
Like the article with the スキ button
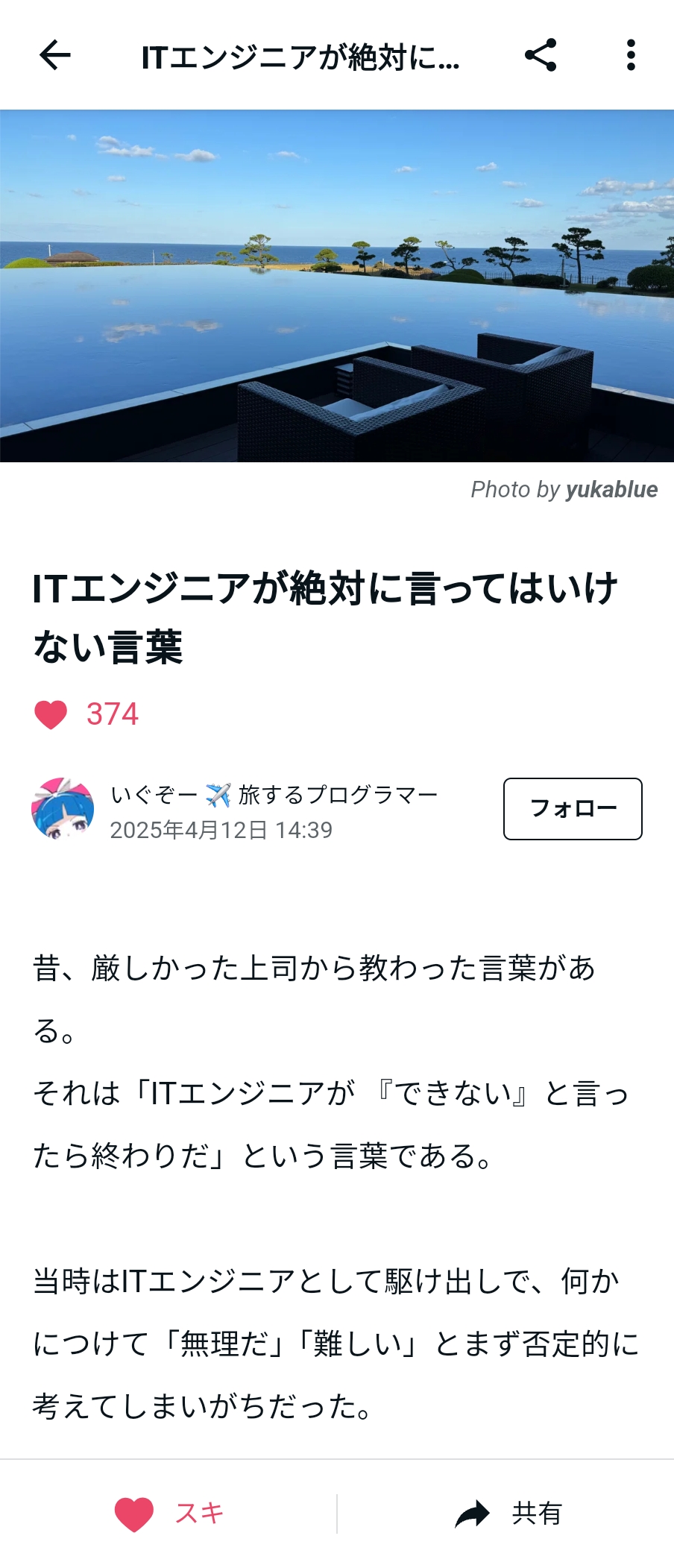click(169, 1514)
